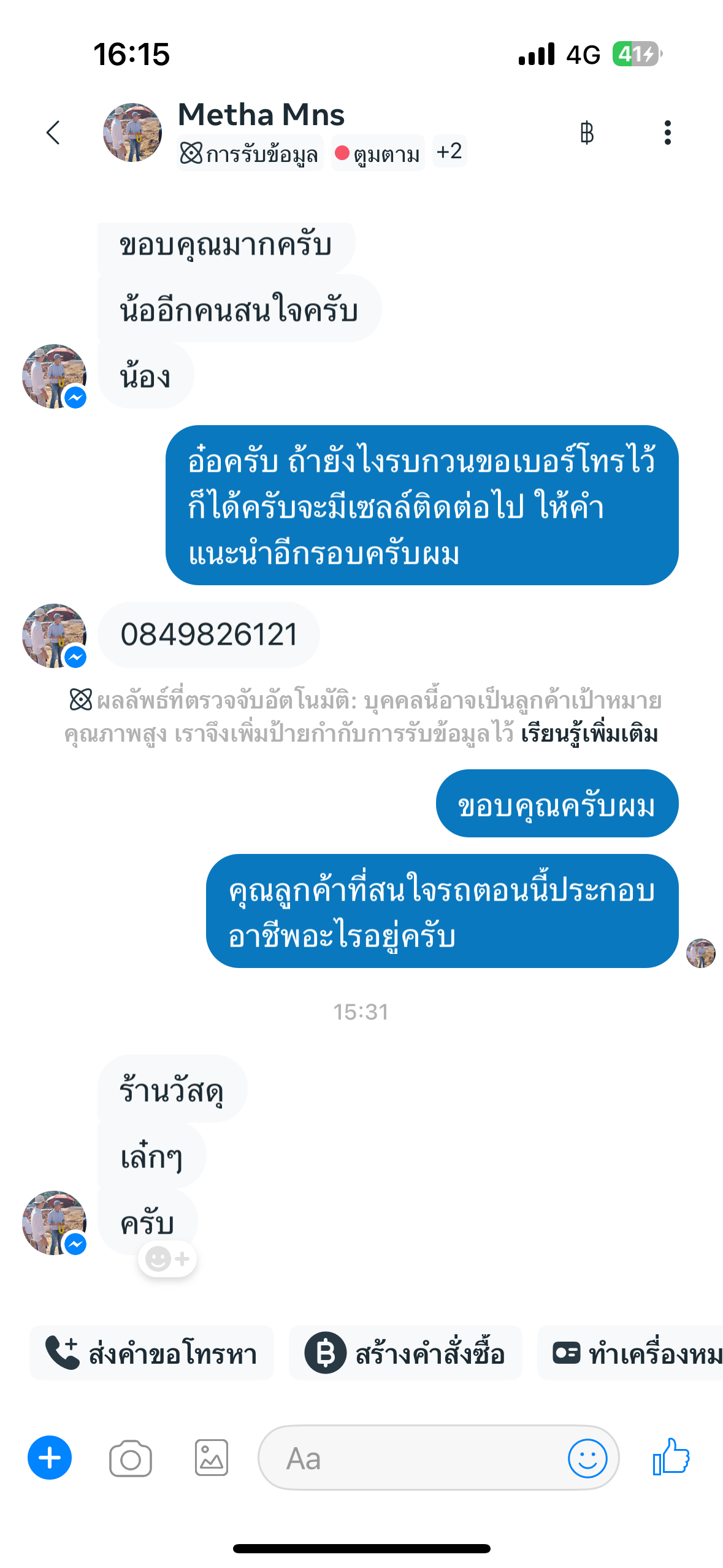723x1568 pixels.
Task: Go back using the header arrow
Action: click(53, 133)
